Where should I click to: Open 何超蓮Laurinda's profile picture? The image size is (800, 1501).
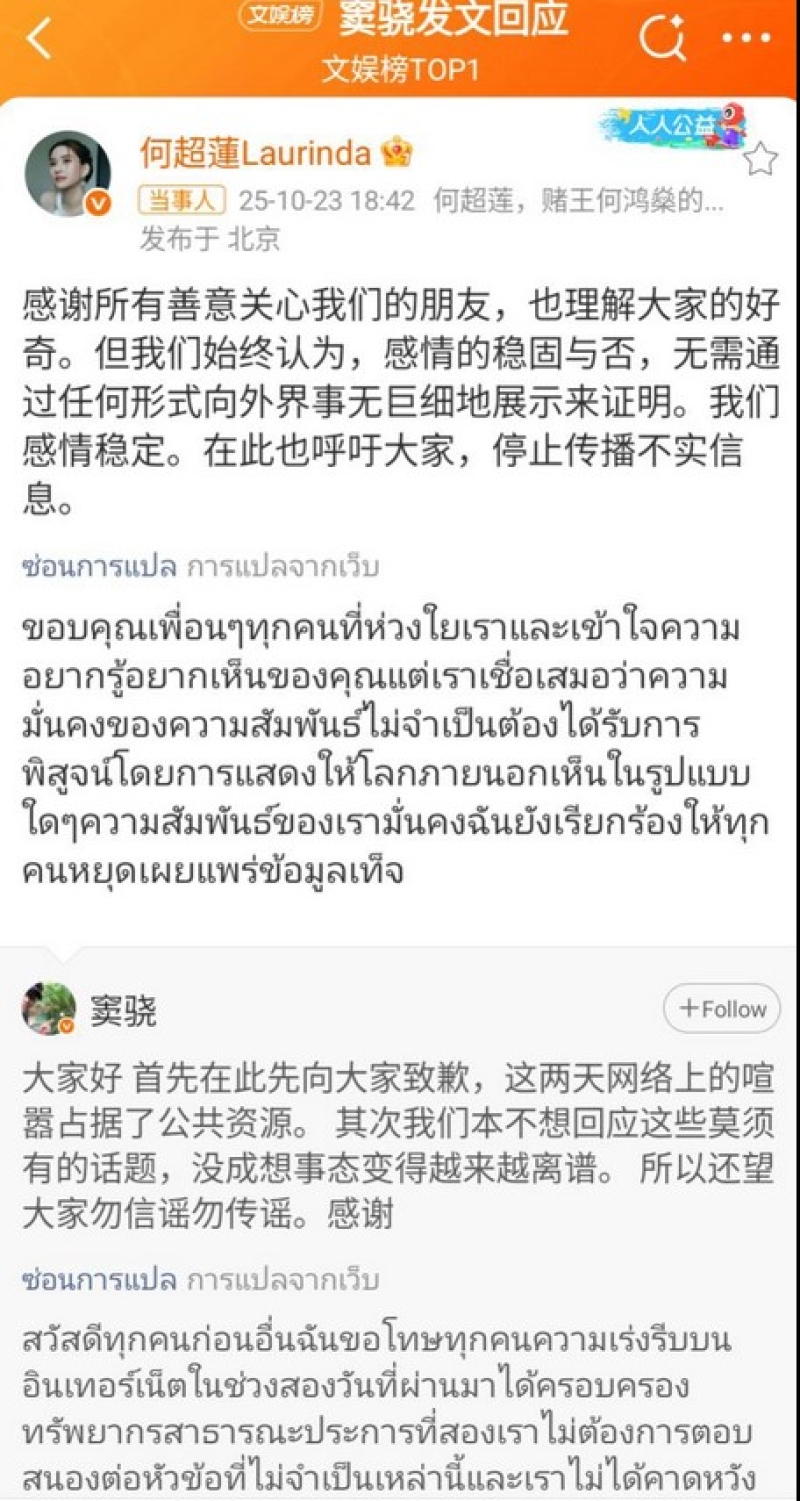pyautogui.click(x=67, y=173)
